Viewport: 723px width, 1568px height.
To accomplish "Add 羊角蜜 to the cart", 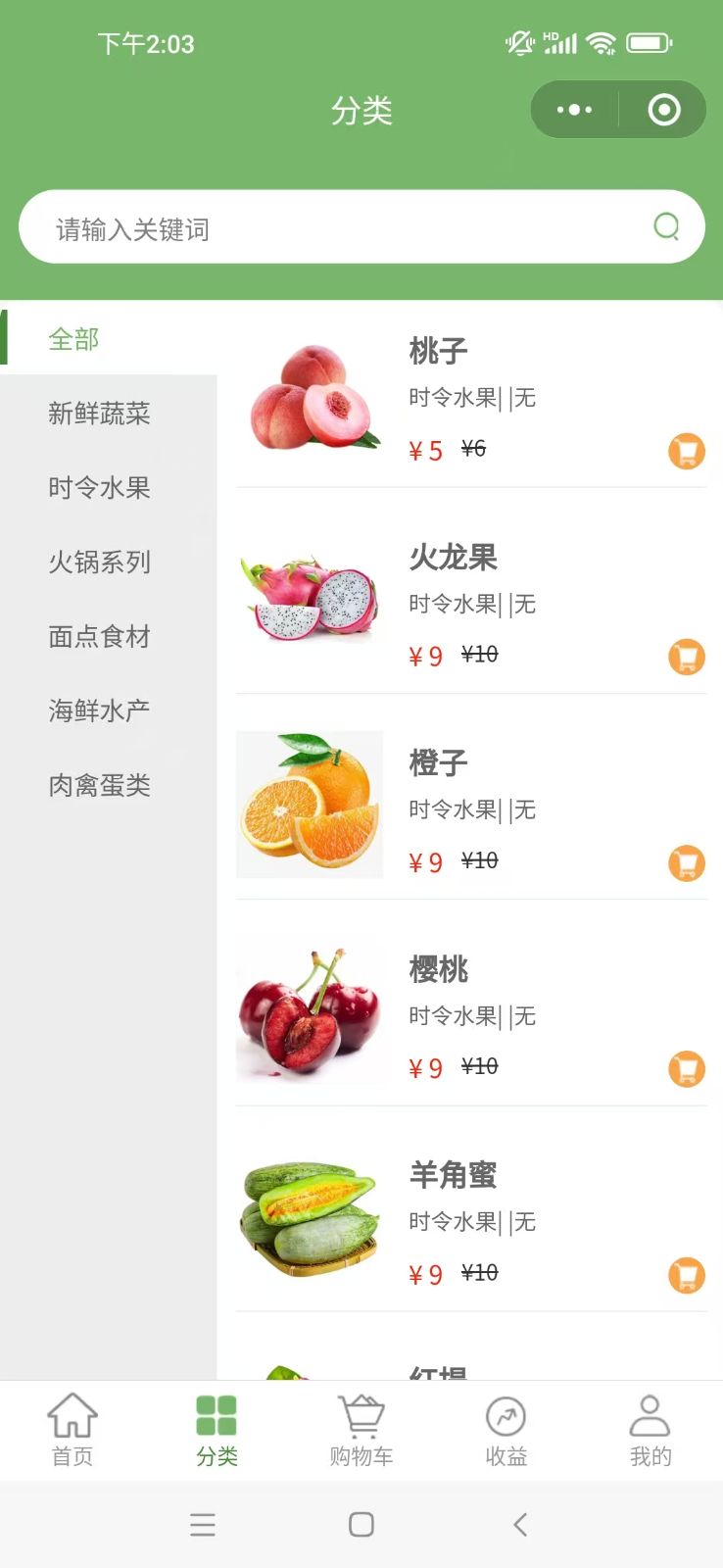I will tap(686, 1275).
